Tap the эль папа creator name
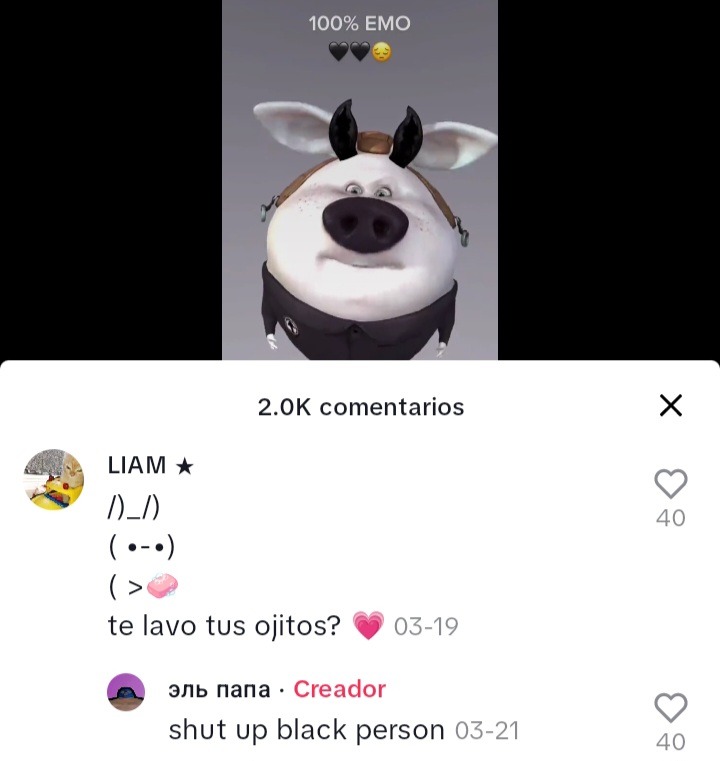The width and height of the screenshot is (720, 761). coord(219,689)
